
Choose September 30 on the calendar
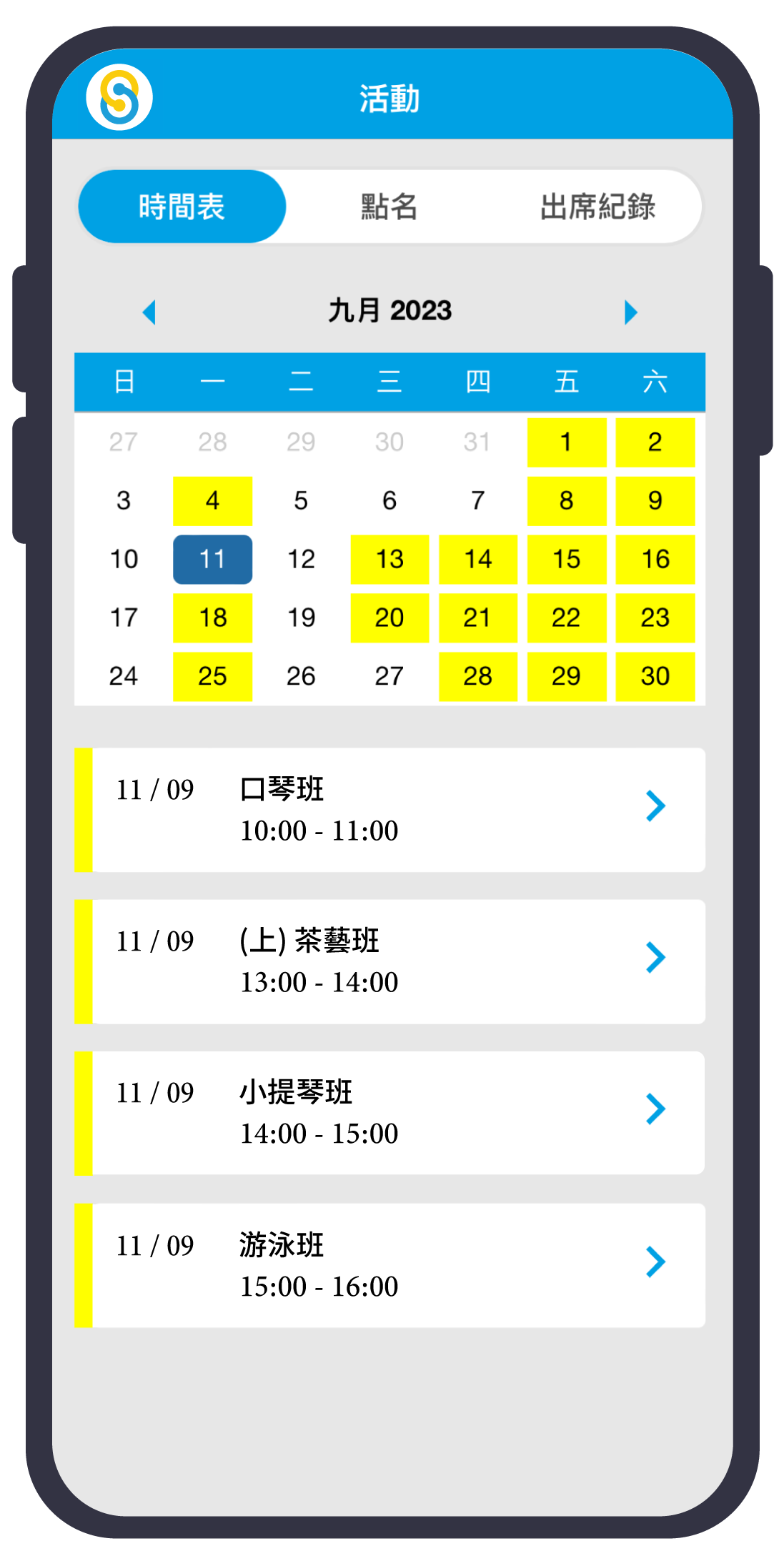pyautogui.click(x=655, y=676)
